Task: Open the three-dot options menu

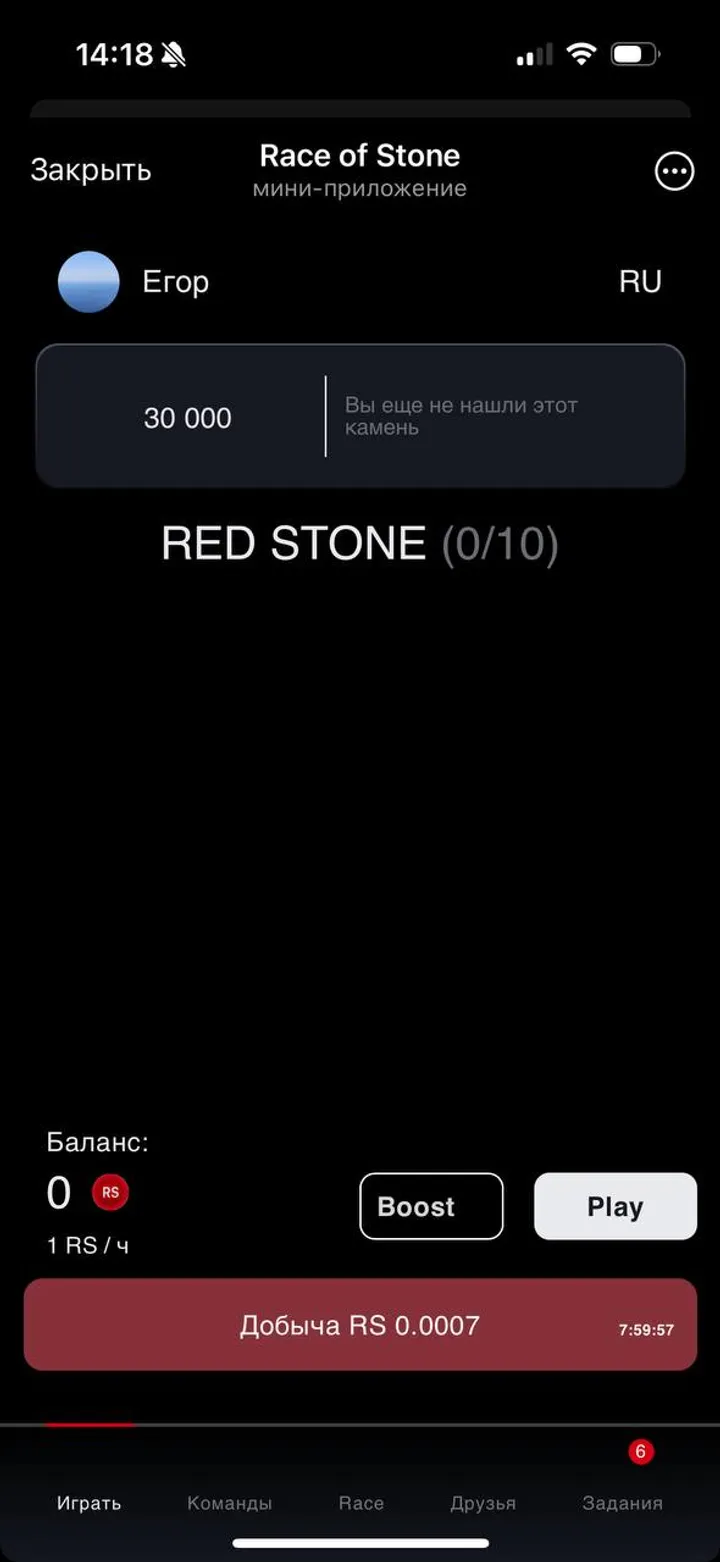Action: coord(673,171)
